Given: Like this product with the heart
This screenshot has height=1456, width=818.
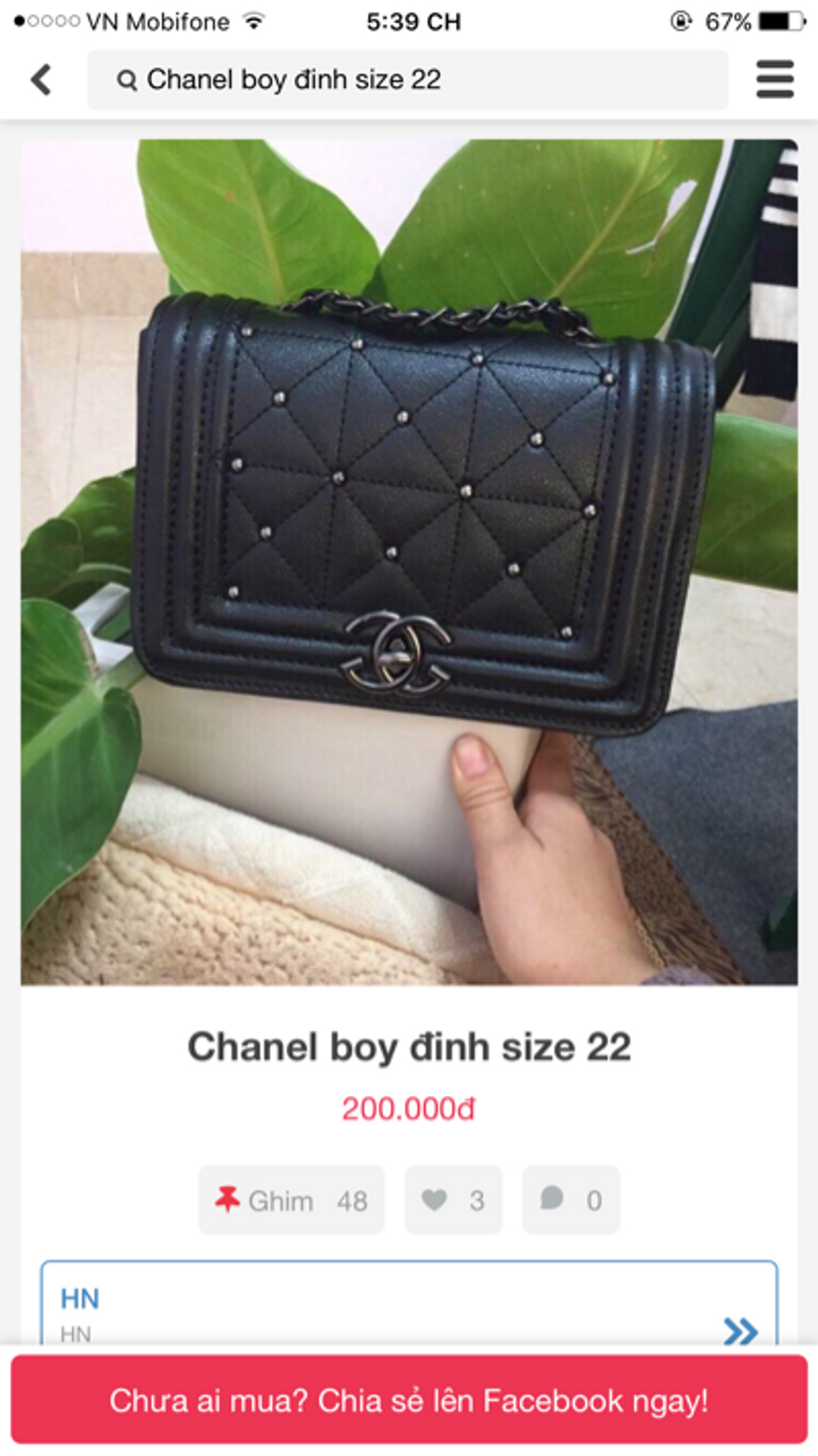Looking at the screenshot, I should (x=453, y=1200).
